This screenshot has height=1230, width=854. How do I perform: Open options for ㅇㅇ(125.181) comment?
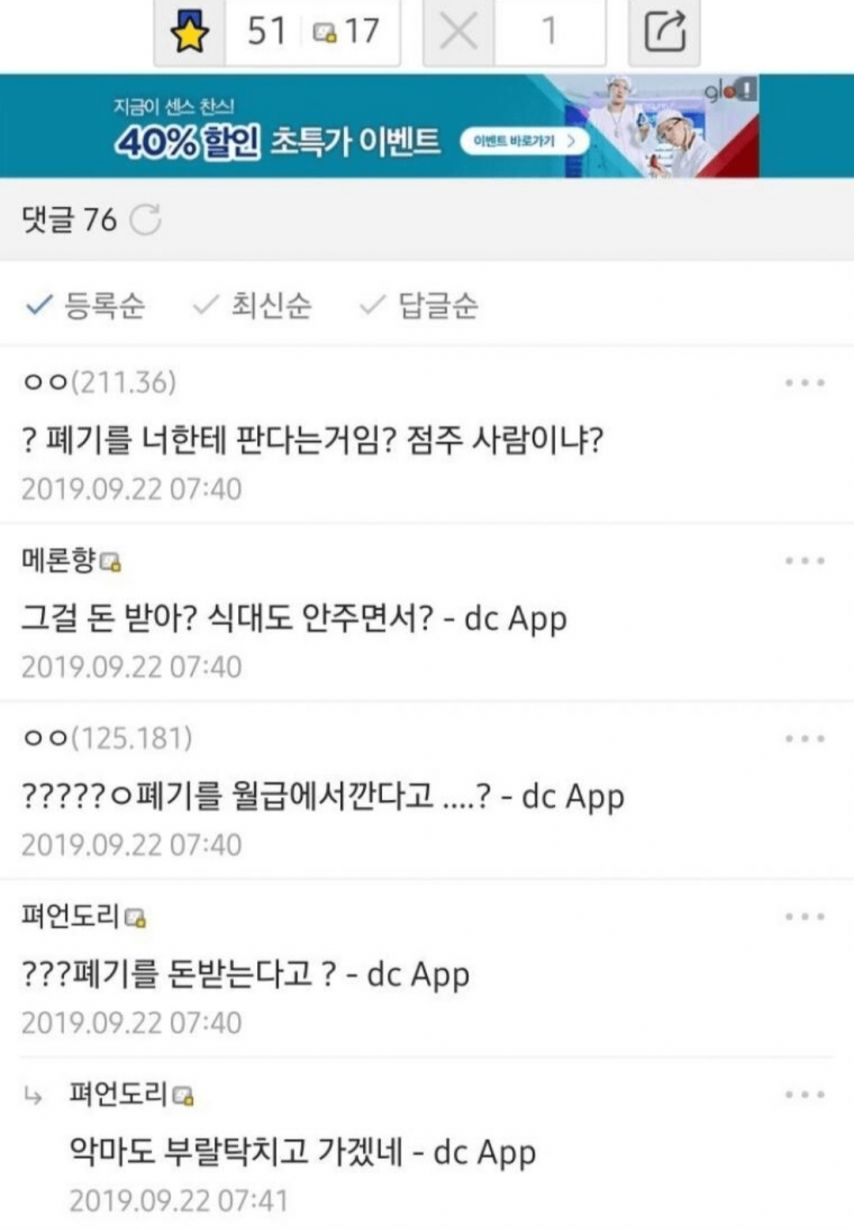pos(805,739)
